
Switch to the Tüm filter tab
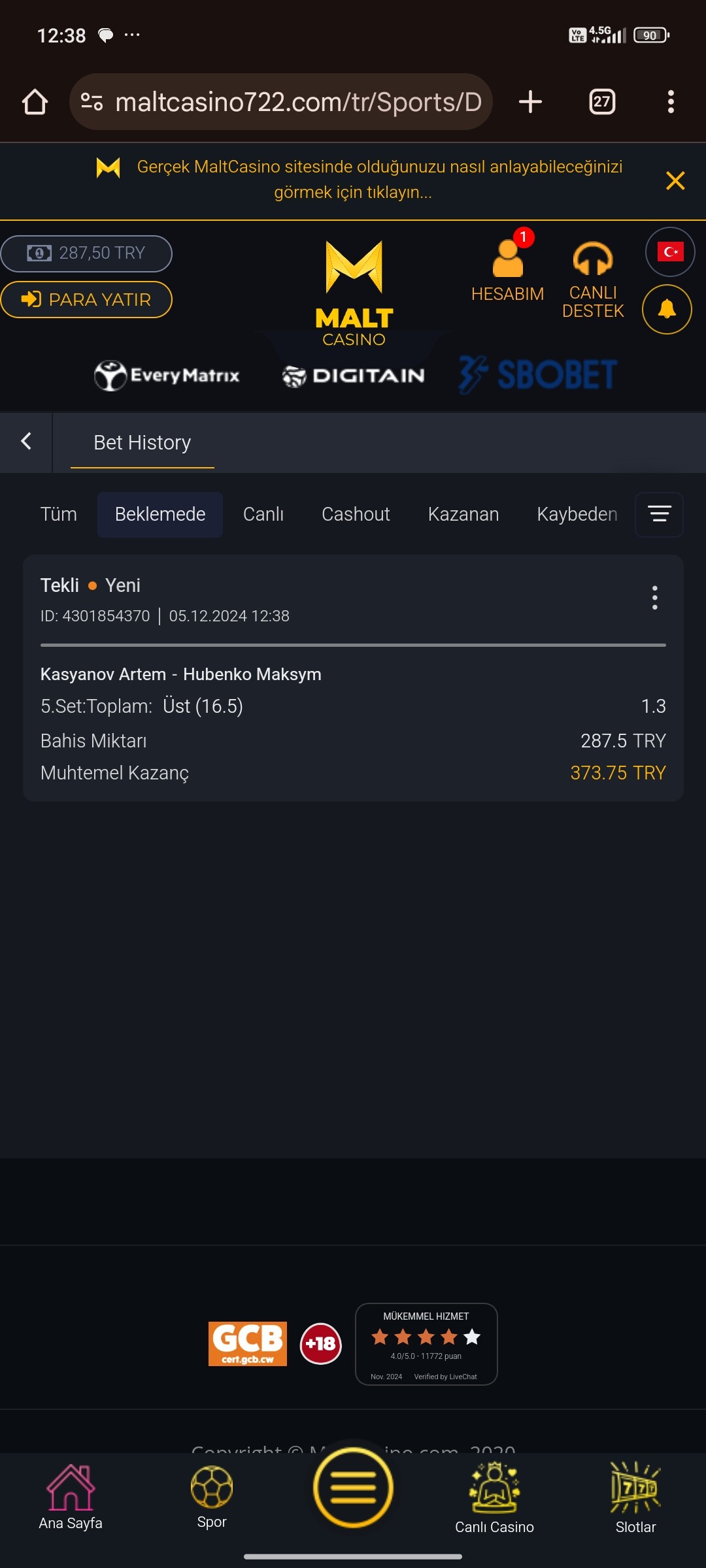[x=59, y=514]
